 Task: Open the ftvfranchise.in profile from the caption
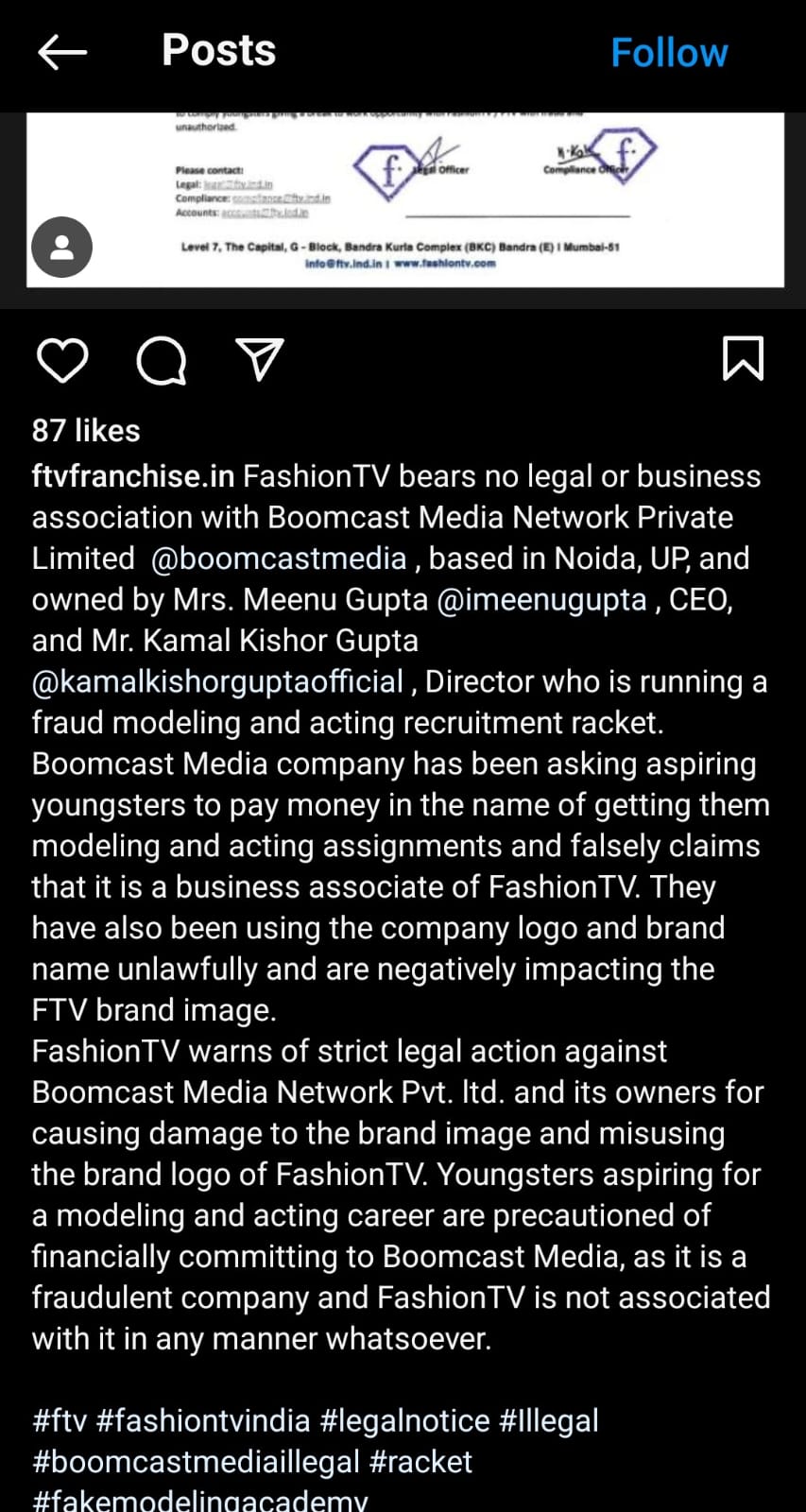(132, 476)
